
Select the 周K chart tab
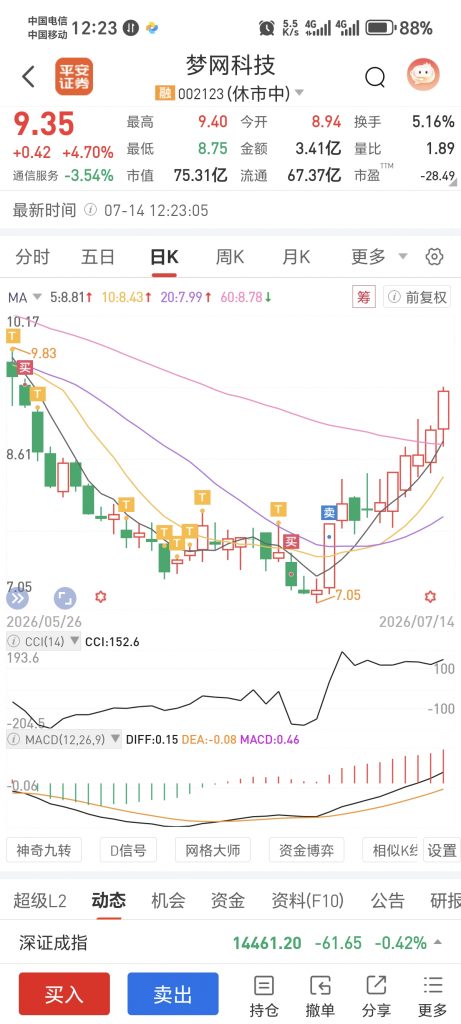tap(230, 257)
